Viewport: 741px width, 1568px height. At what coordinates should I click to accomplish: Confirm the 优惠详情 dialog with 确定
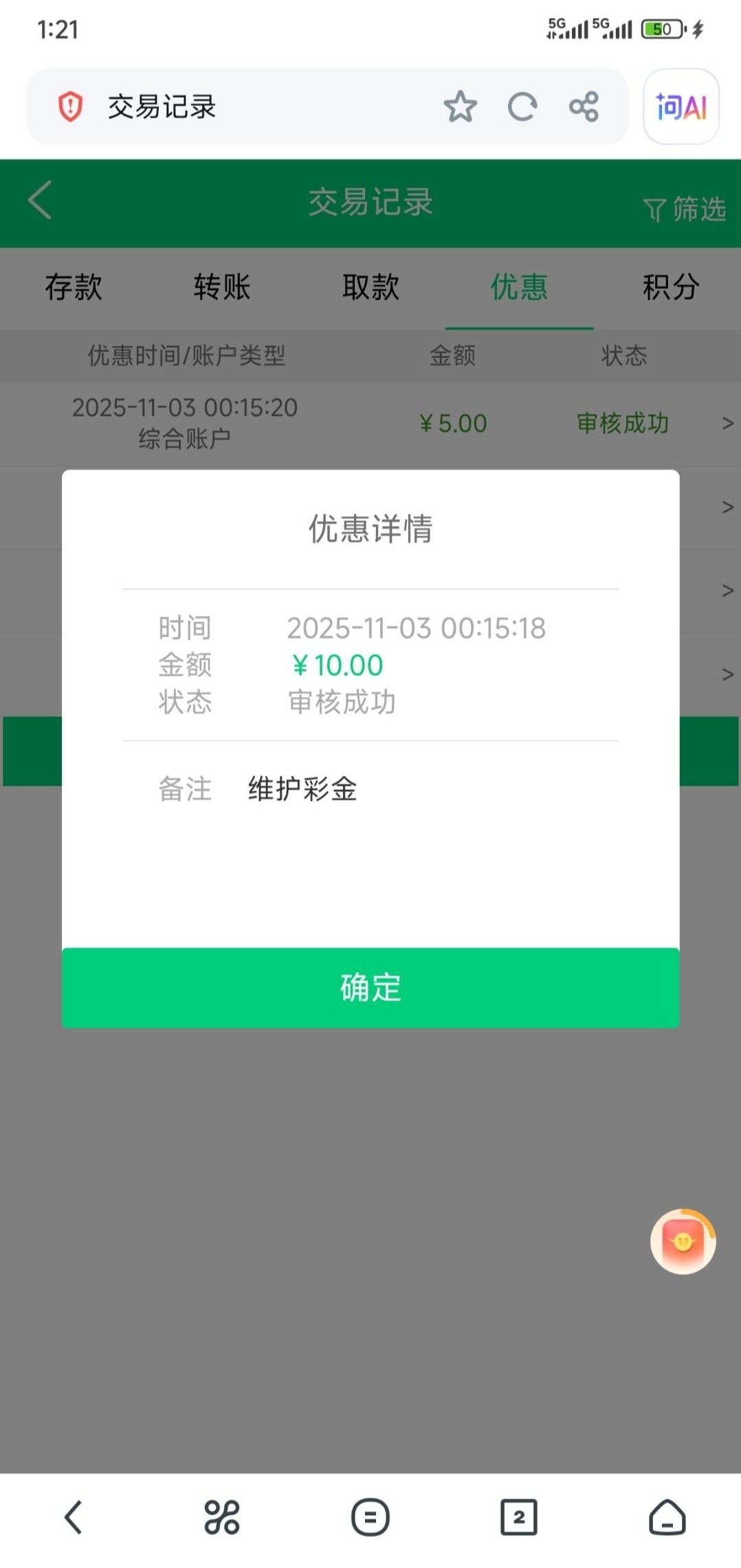tap(370, 987)
